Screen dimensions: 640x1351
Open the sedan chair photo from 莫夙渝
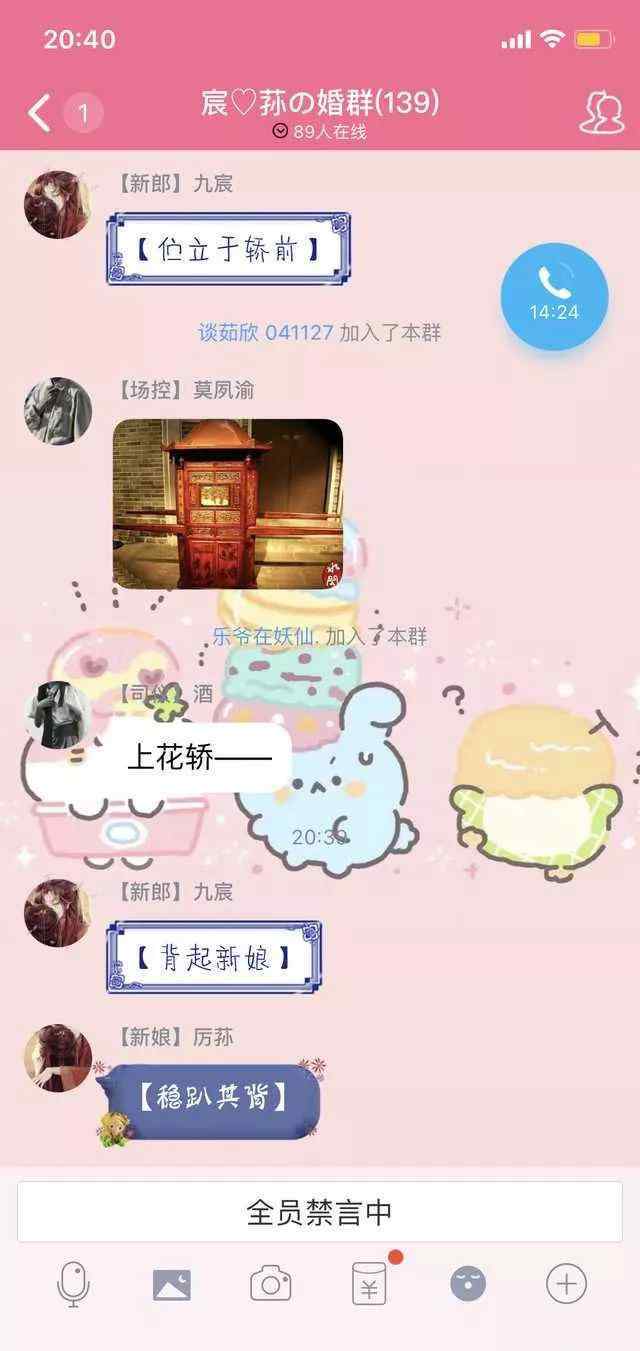pyautogui.click(x=228, y=504)
